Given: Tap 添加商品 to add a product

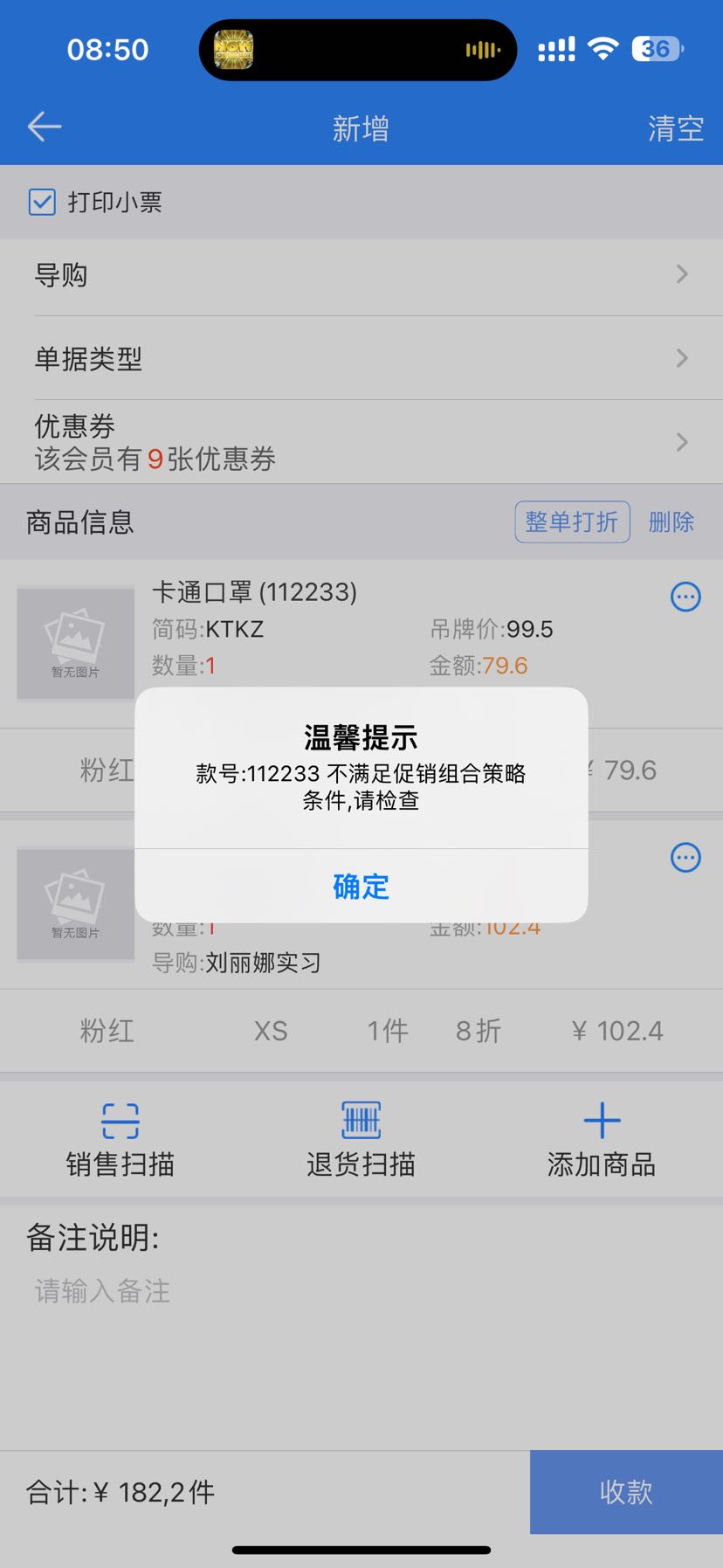Looking at the screenshot, I should coord(602,1139).
